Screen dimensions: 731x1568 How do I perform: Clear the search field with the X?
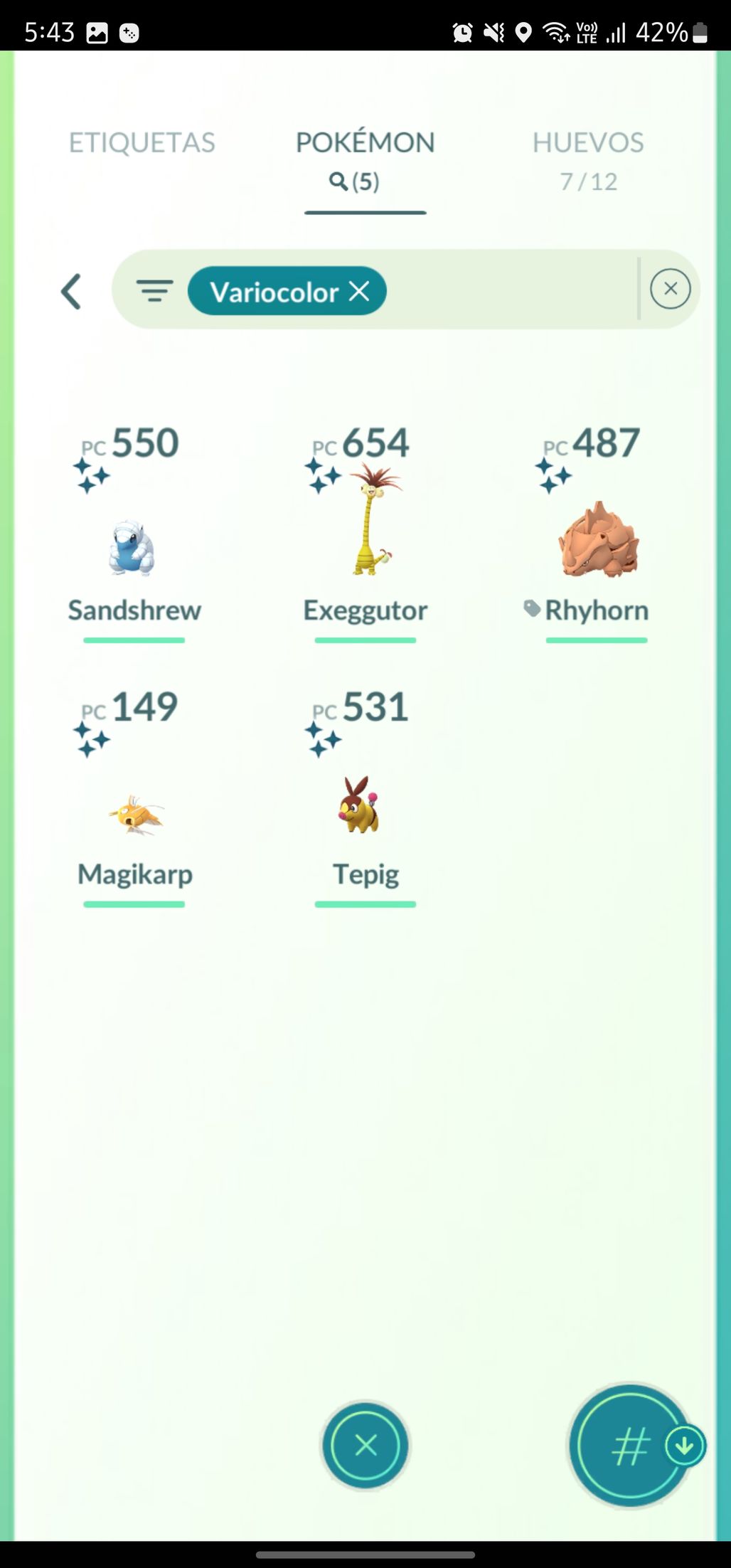(x=670, y=289)
